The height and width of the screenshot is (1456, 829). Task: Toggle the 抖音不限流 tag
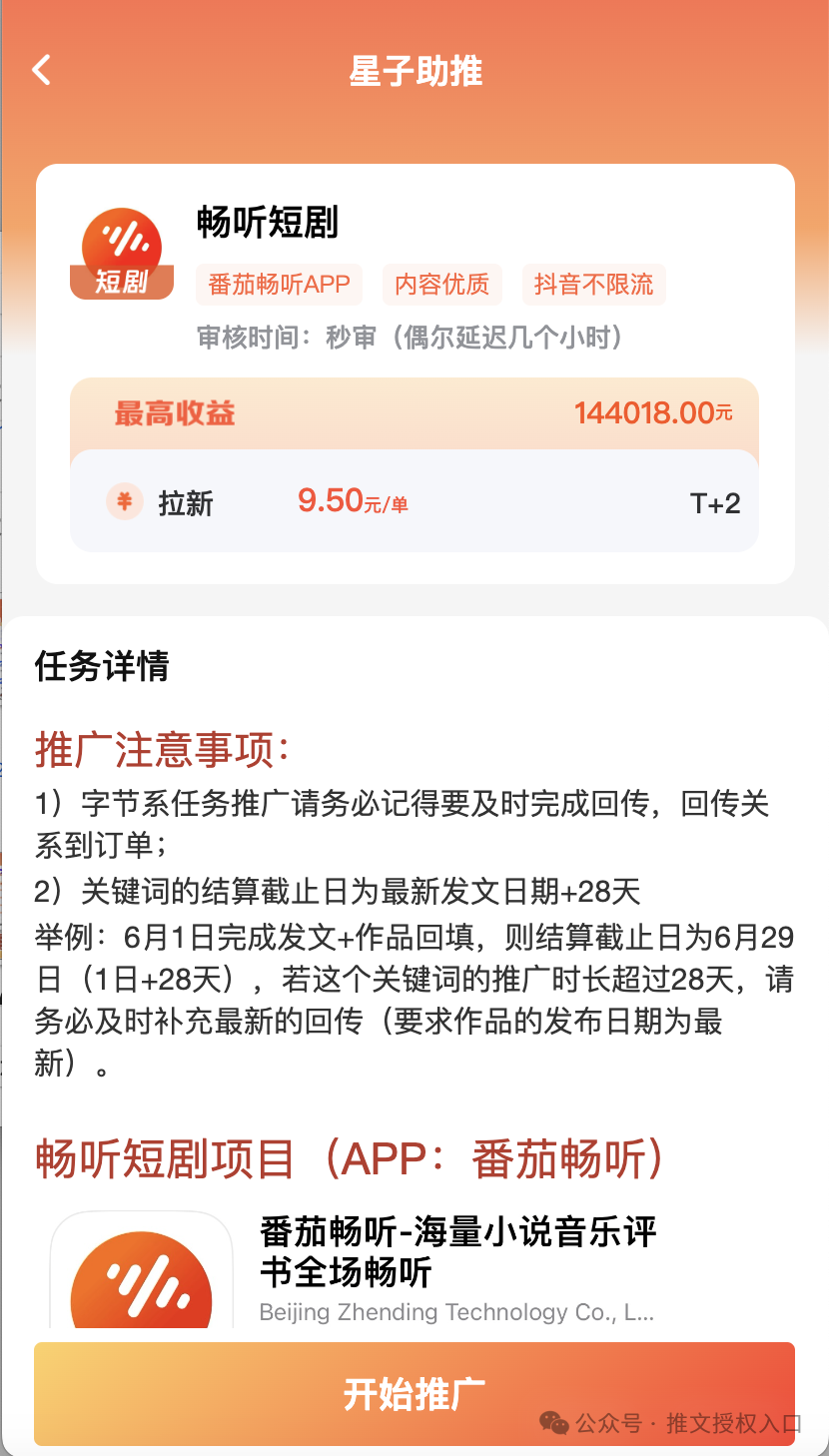pyautogui.click(x=593, y=285)
